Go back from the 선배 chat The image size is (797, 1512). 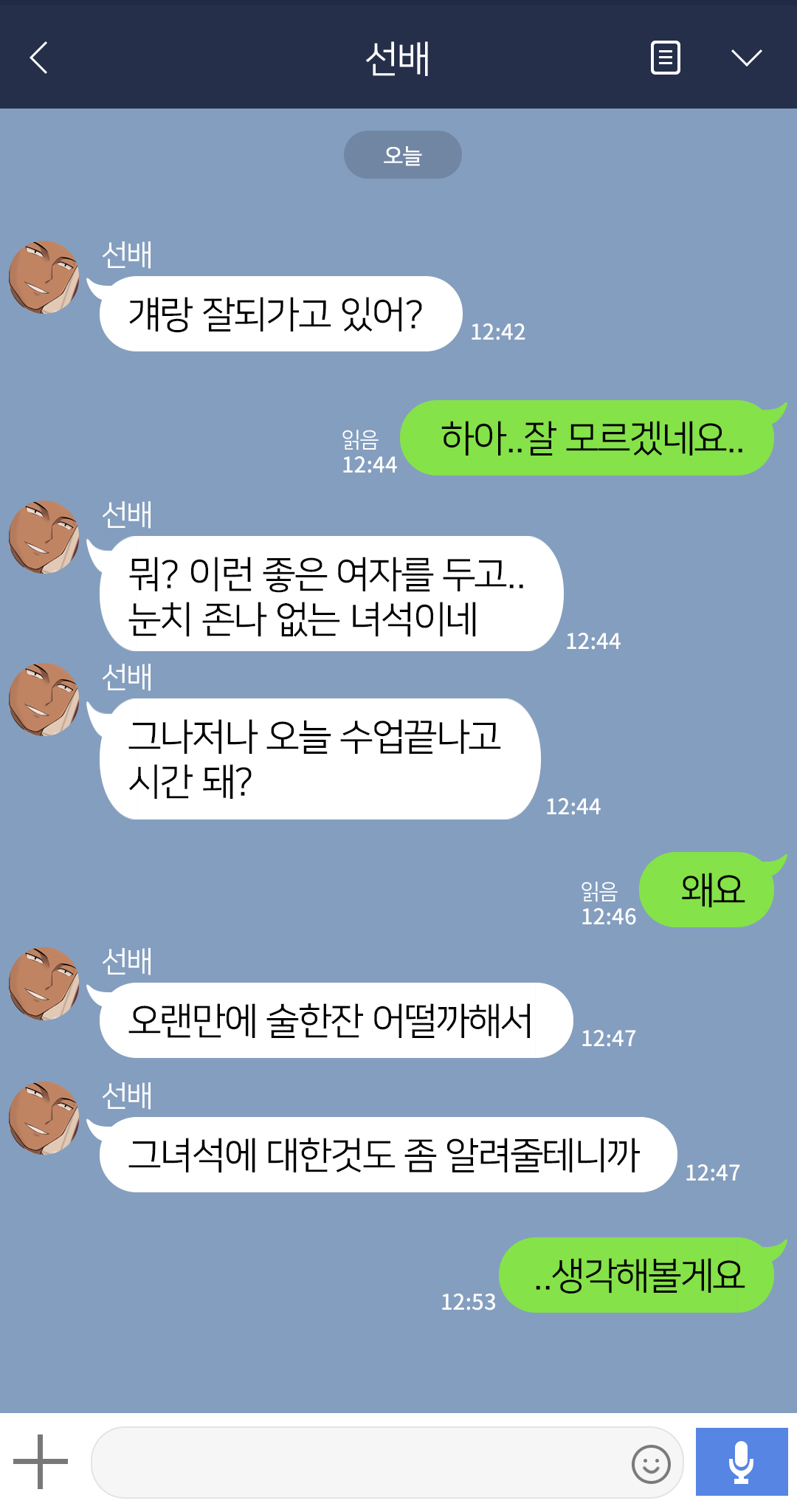39,58
